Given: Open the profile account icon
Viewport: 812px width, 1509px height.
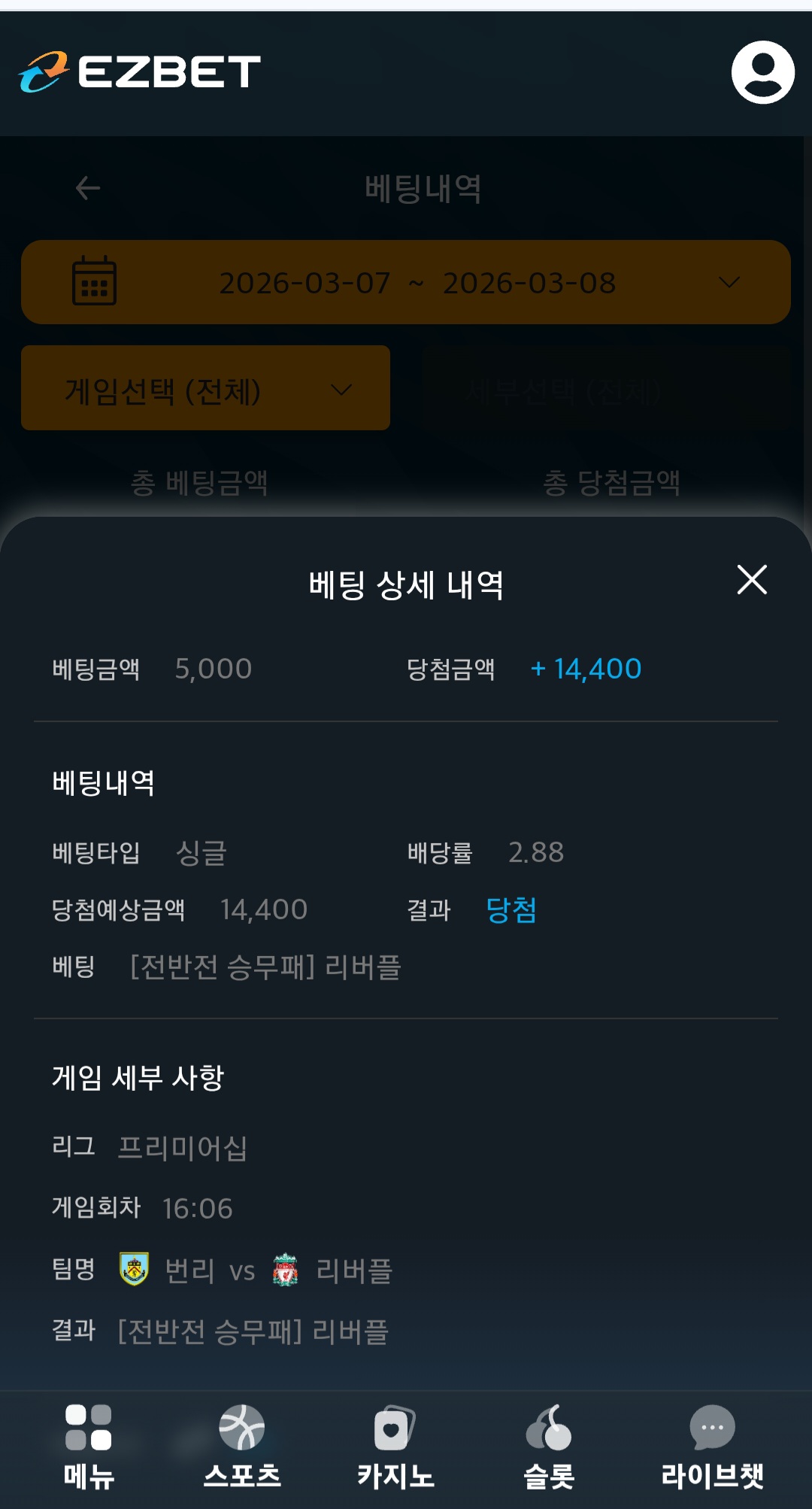Looking at the screenshot, I should coord(762,72).
